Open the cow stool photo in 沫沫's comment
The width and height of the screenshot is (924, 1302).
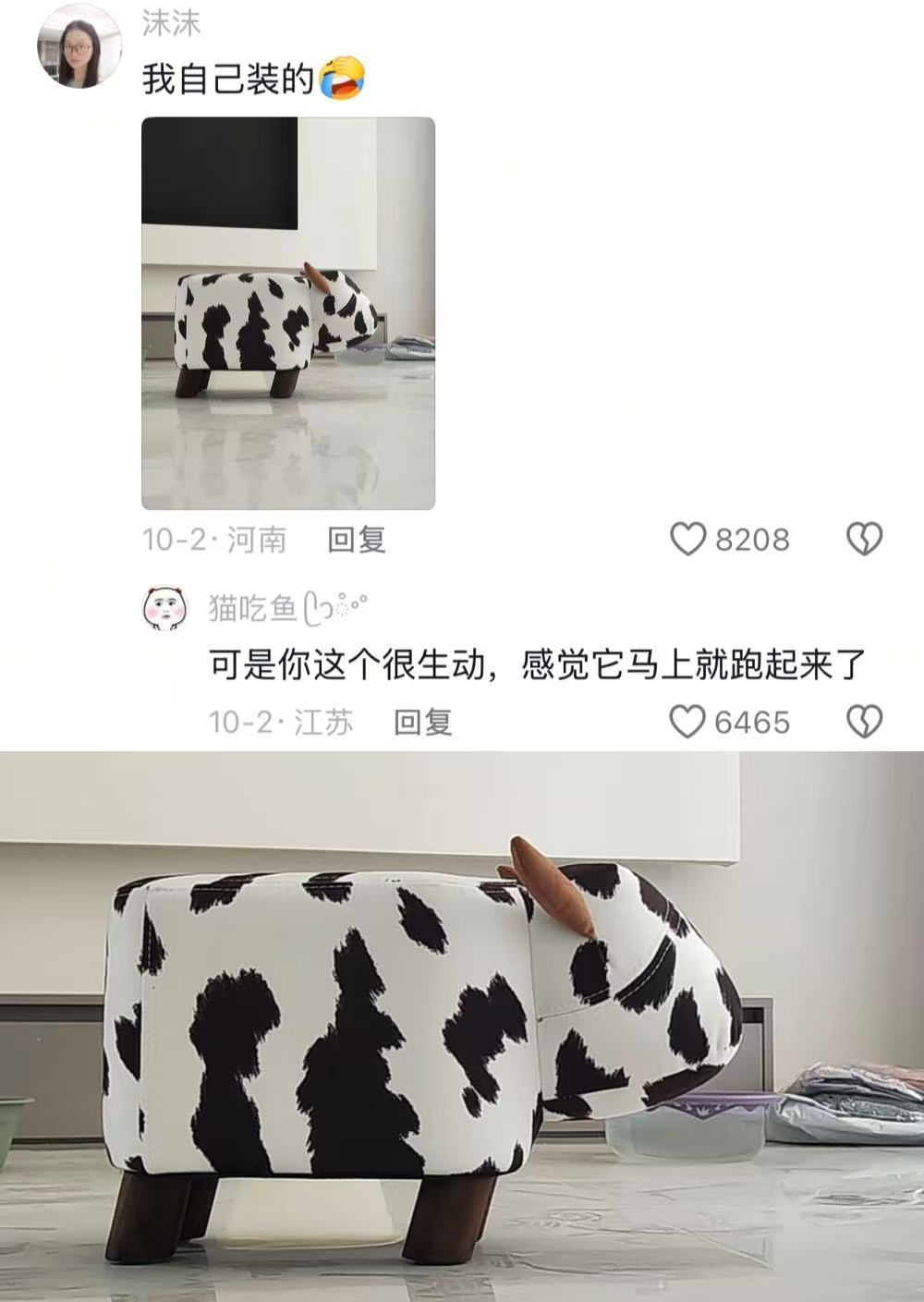(289, 313)
